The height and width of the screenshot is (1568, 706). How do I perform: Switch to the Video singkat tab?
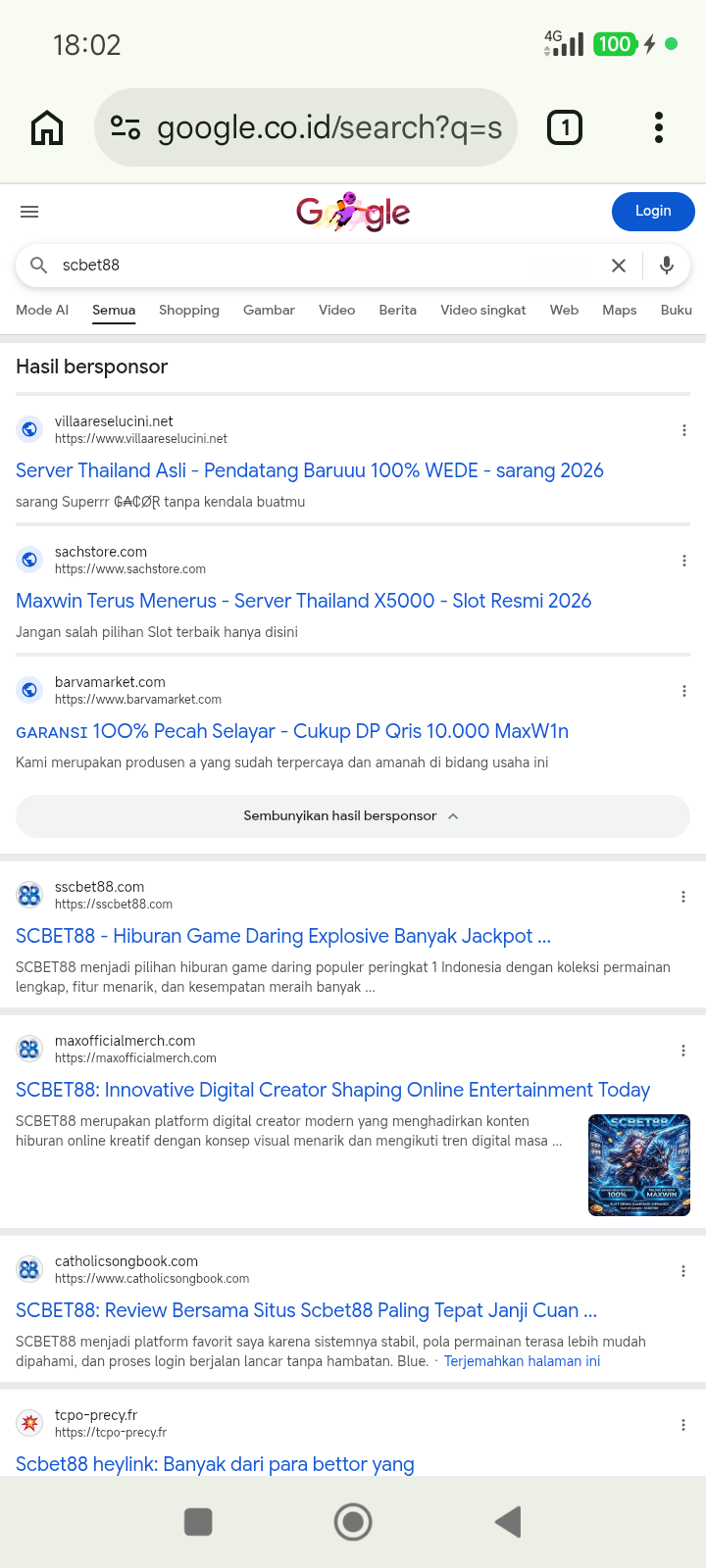tap(483, 310)
